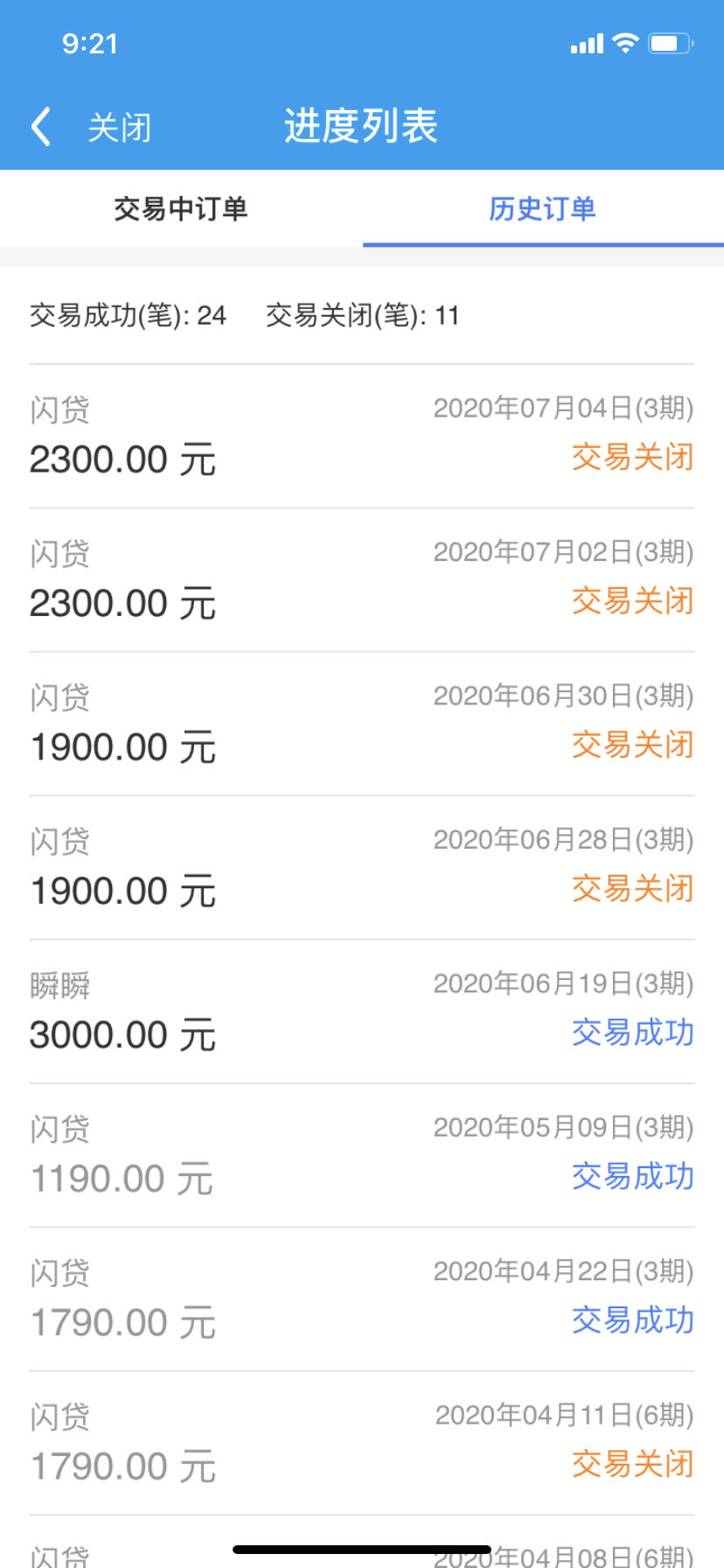
Task: Open the 2020年04月11日 closed 1790.00 元 order
Action: (362, 1443)
